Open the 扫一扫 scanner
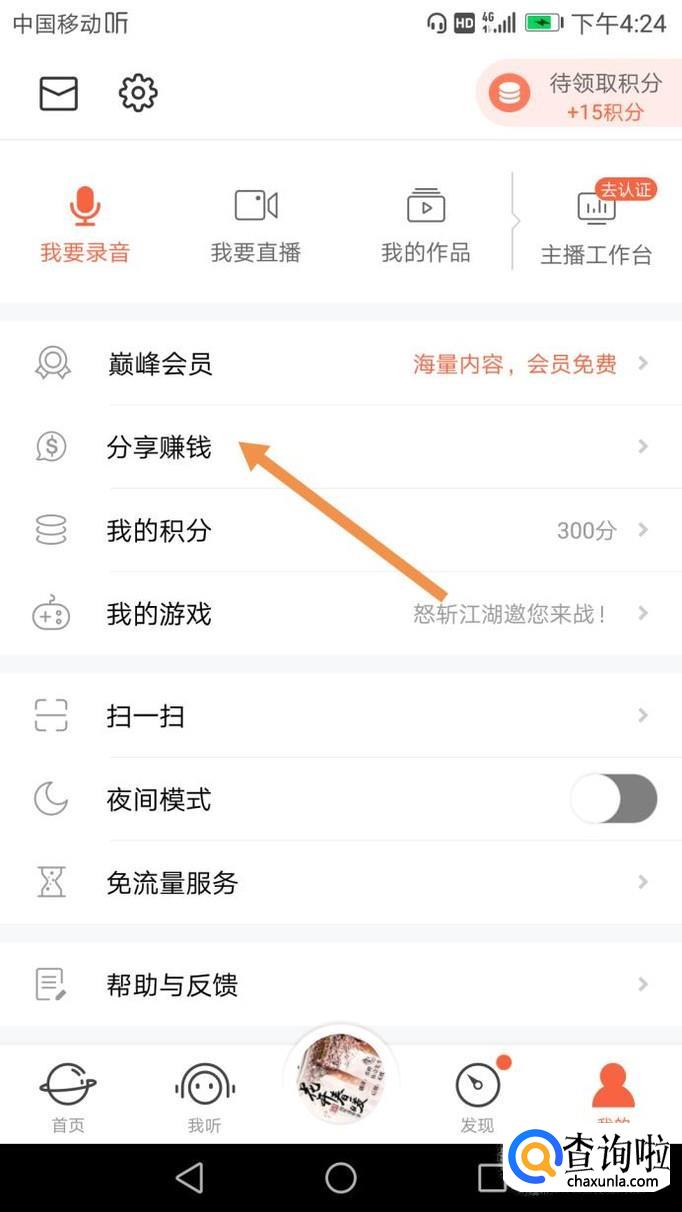682x1212 pixels. click(x=340, y=716)
